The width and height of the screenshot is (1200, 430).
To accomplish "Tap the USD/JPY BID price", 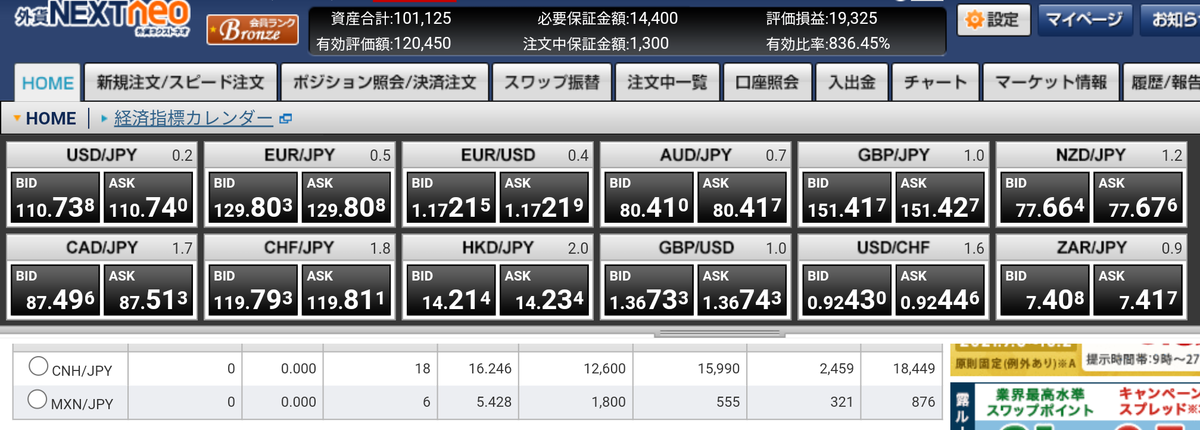I will (54, 198).
